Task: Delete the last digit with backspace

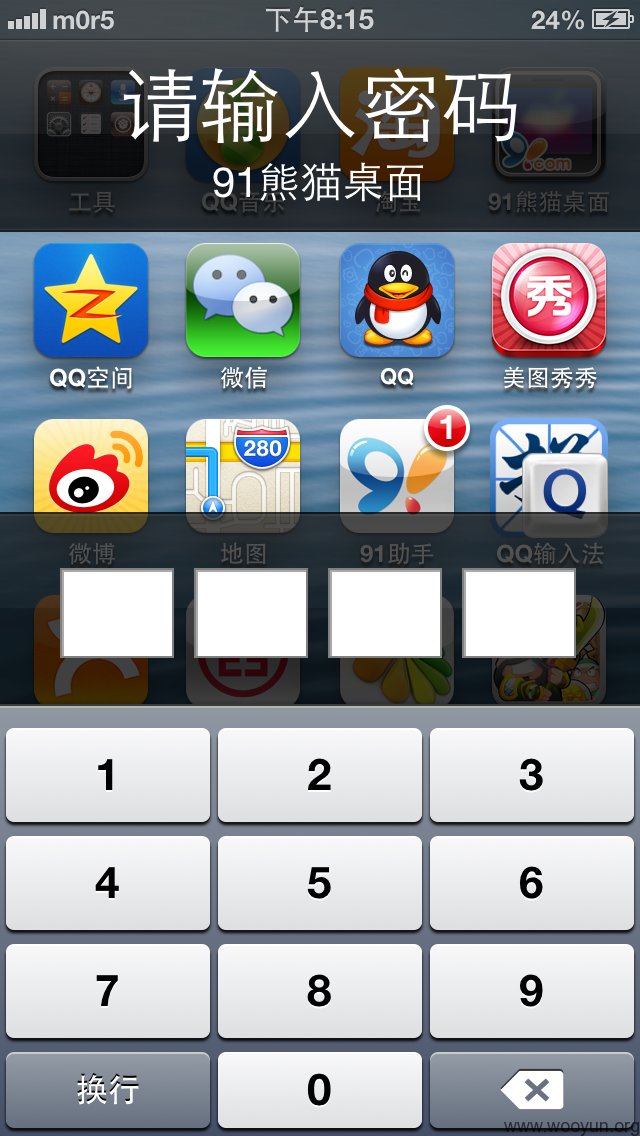Action: (532, 1089)
